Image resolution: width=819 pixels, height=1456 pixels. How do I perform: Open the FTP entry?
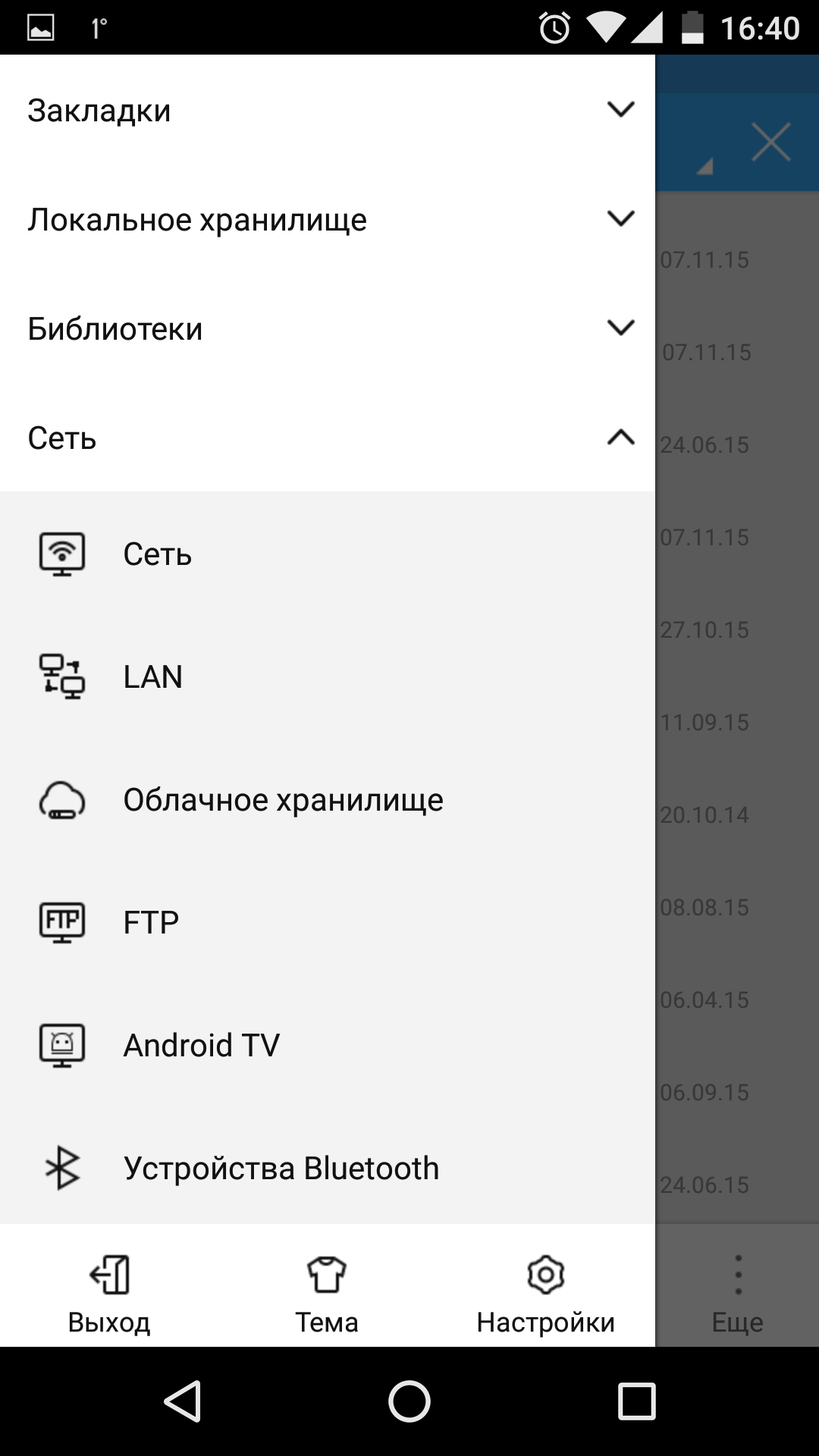[328, 922]
